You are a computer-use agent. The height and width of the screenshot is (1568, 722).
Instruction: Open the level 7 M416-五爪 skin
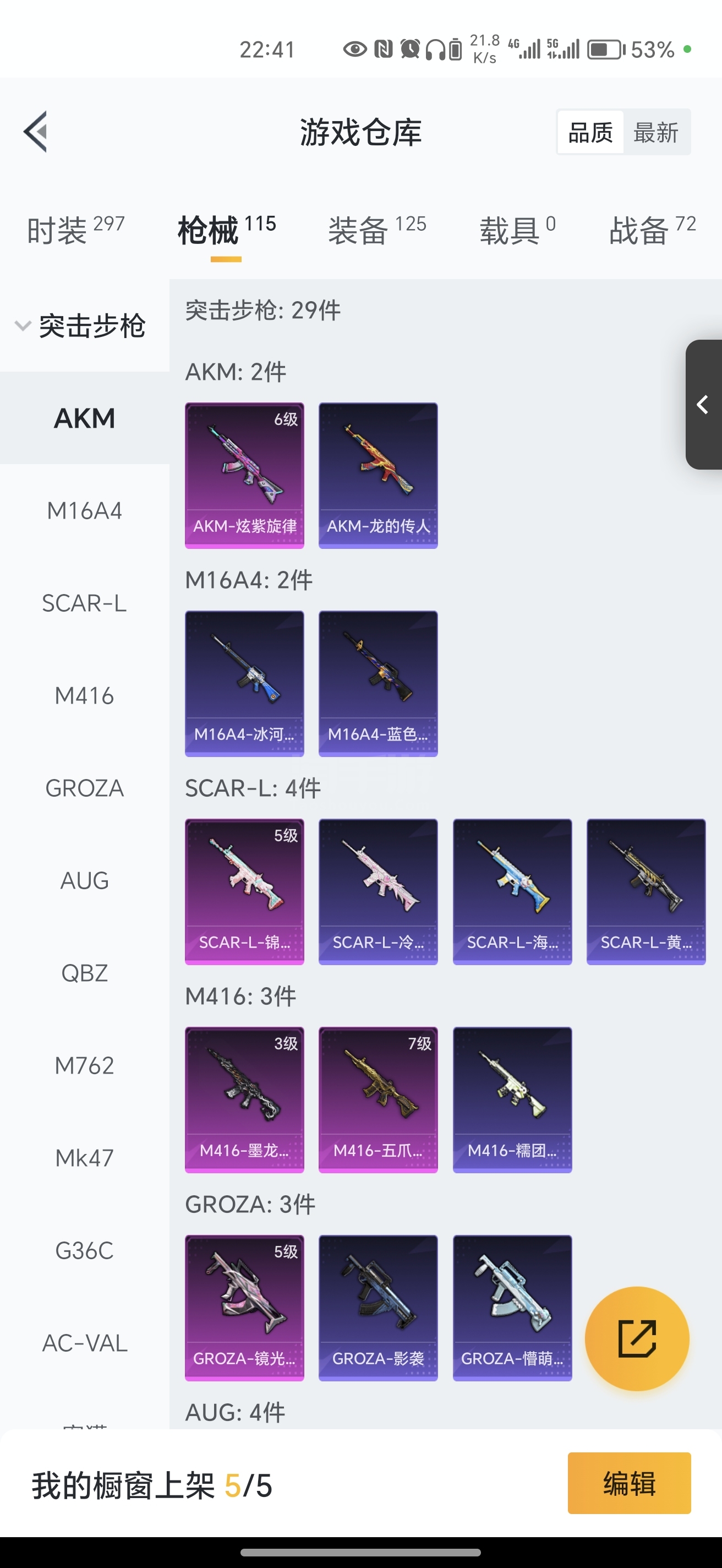coord(379,1100)
